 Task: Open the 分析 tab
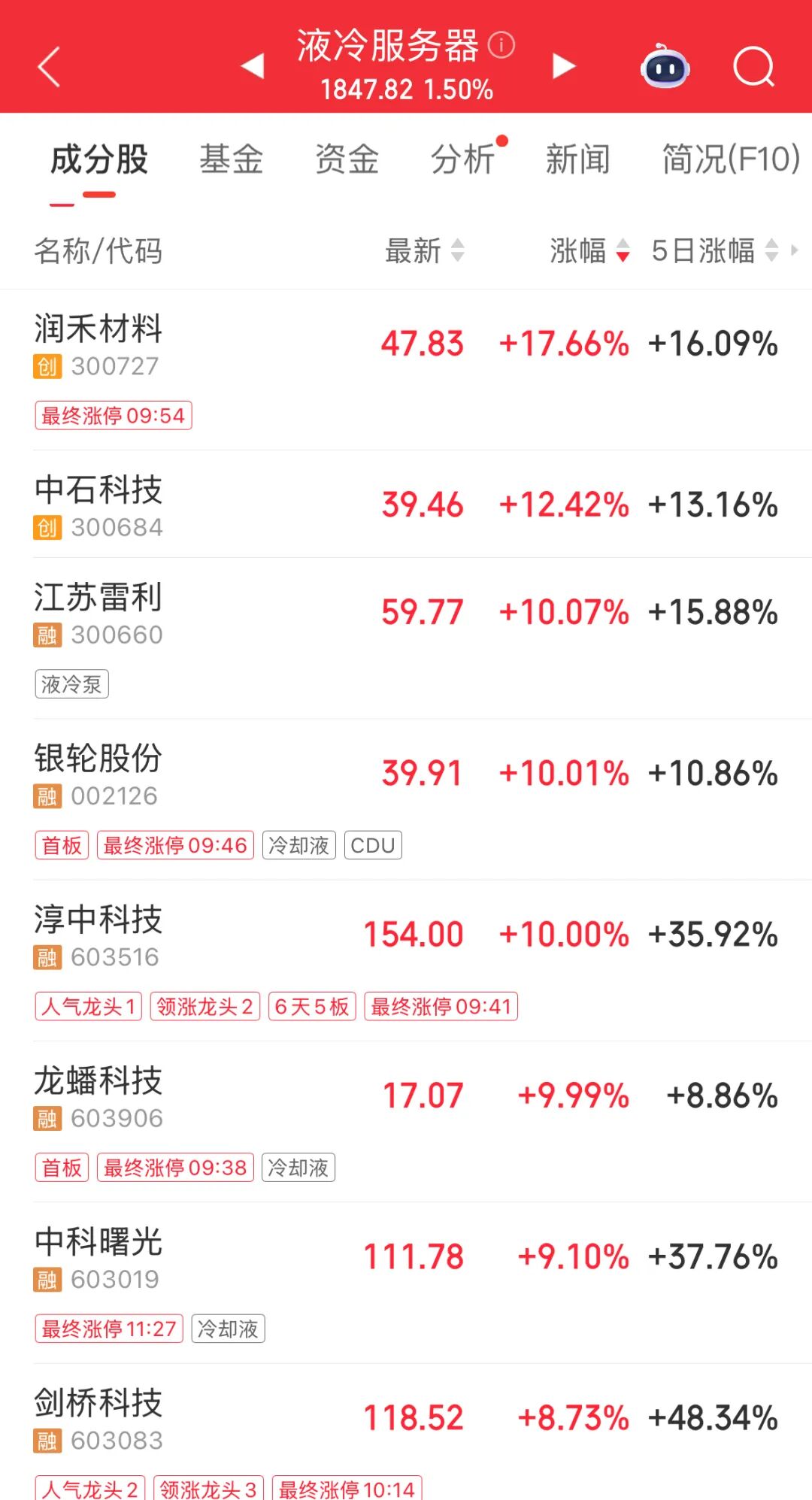(x=462, y=159)
